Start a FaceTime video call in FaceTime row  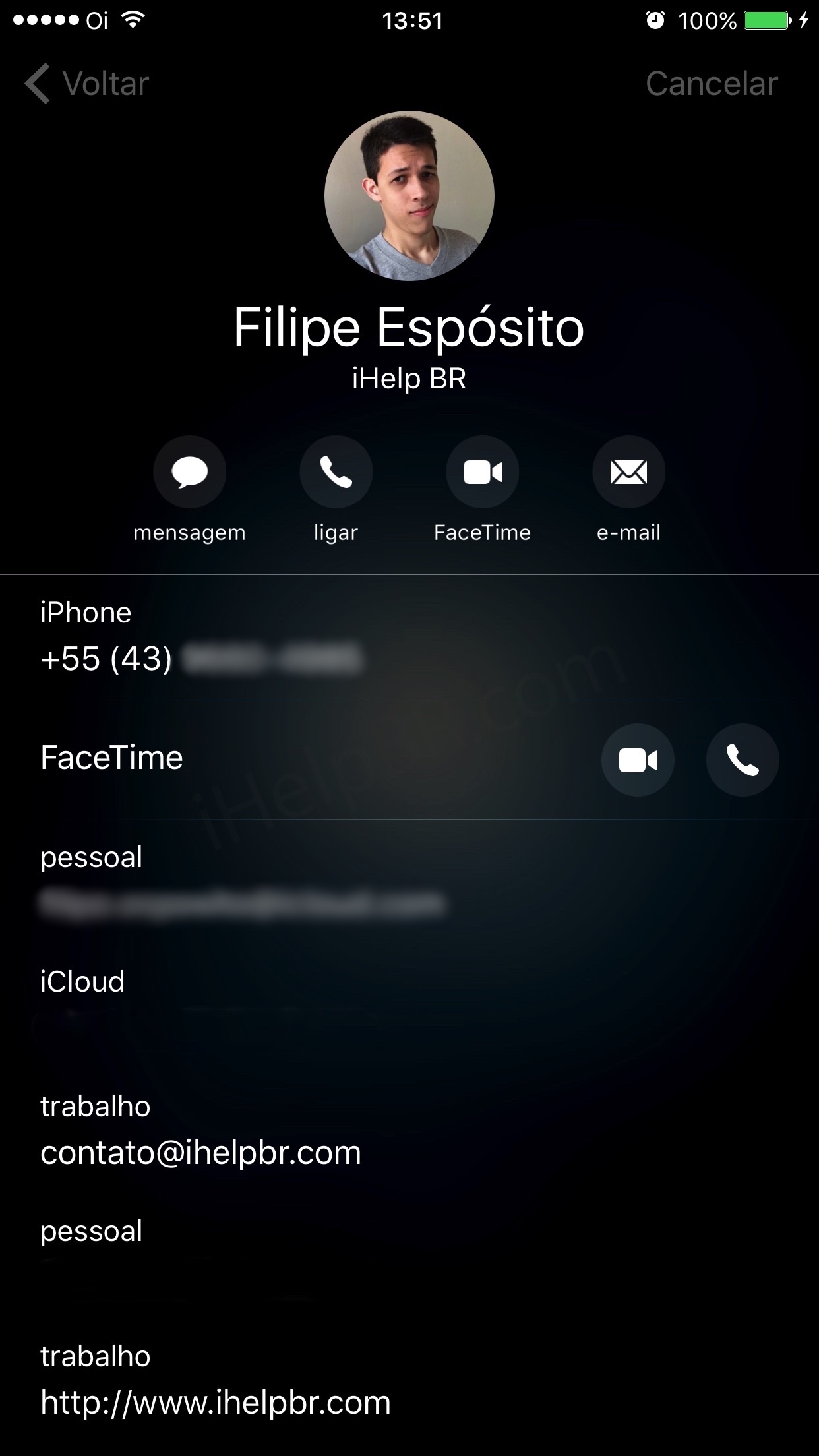637,760
